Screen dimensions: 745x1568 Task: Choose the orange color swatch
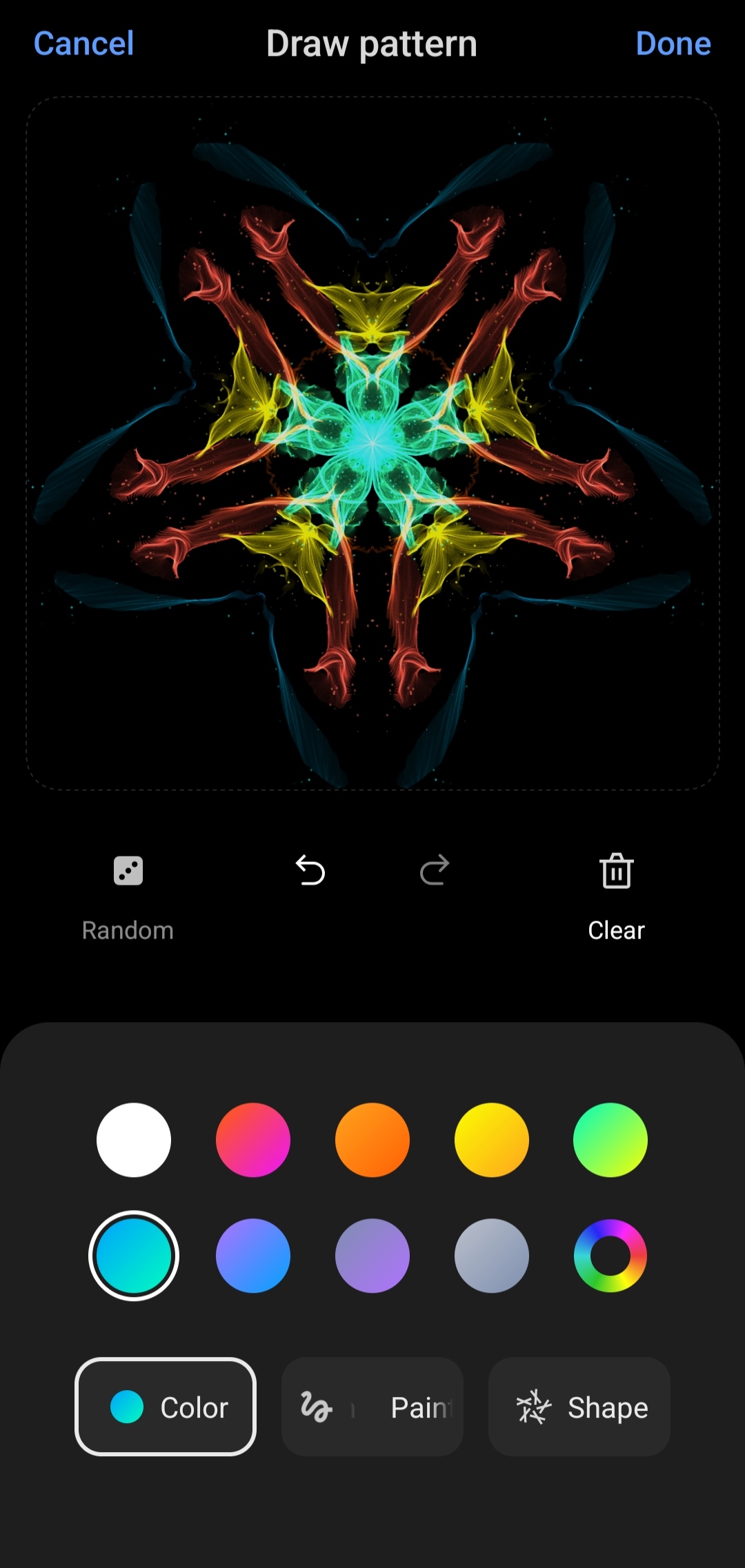372,1140
